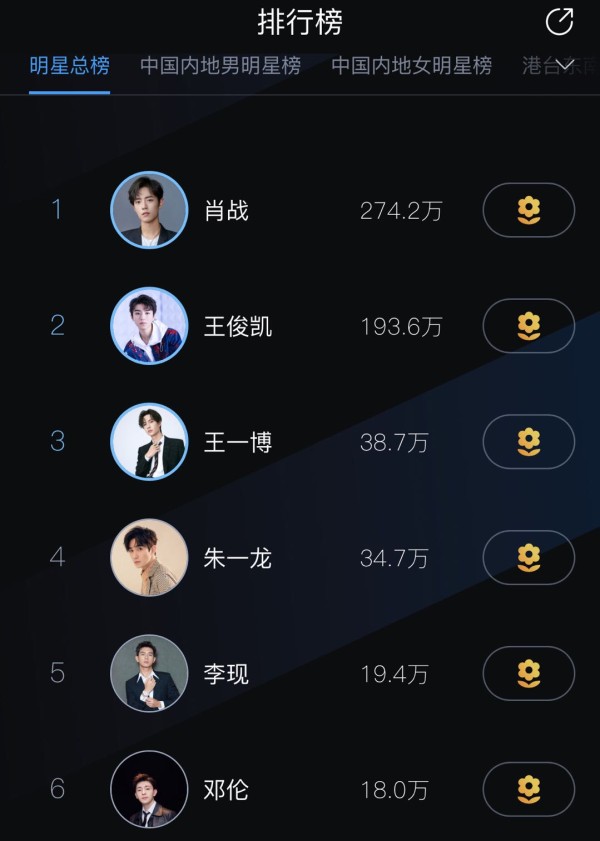Share the ranking via top-right icon
The image size is (600, 841).
point(560,21)
